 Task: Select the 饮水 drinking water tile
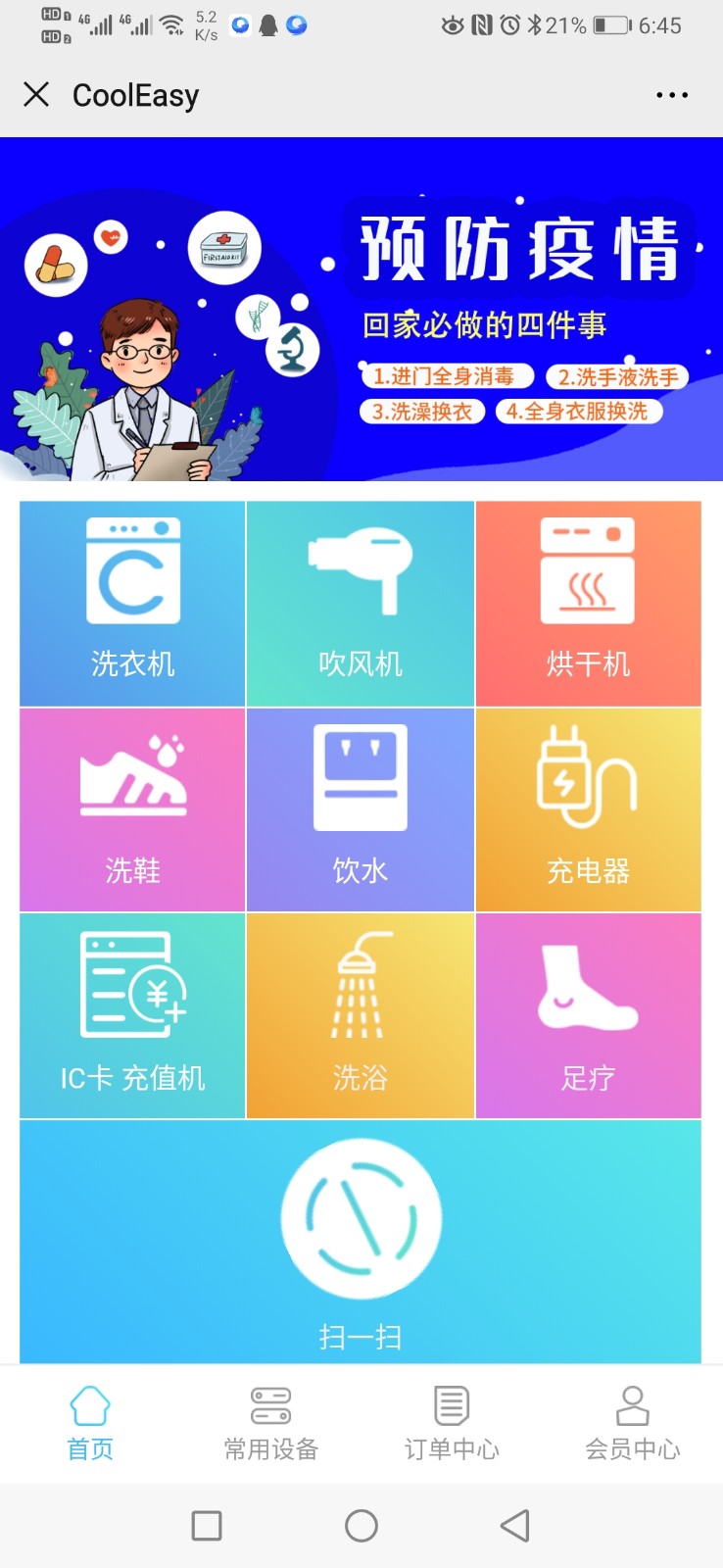pos(361,809)
